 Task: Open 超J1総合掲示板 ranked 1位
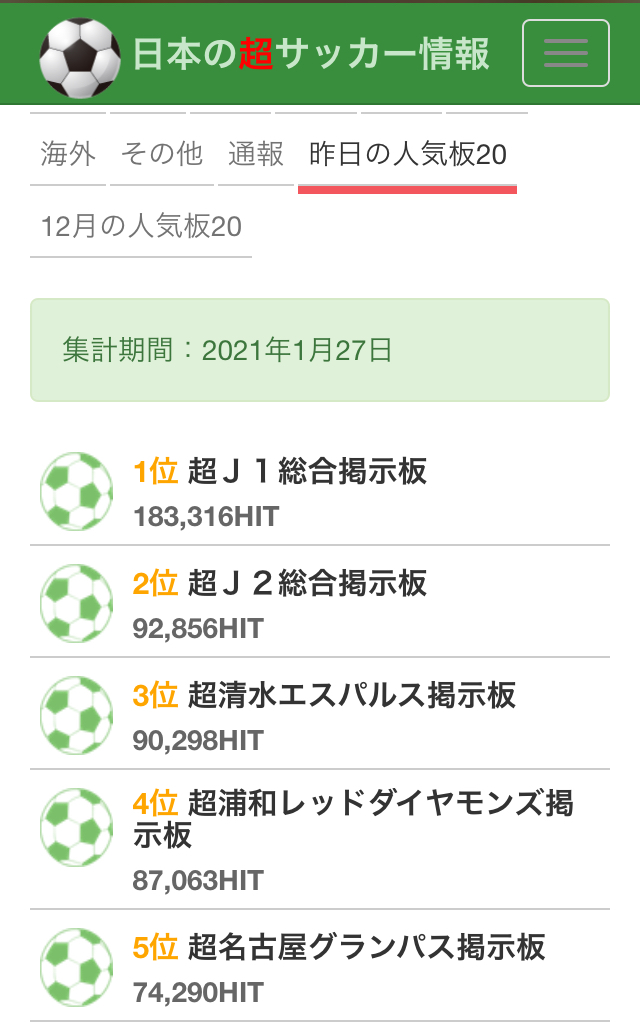pos(307,471)
